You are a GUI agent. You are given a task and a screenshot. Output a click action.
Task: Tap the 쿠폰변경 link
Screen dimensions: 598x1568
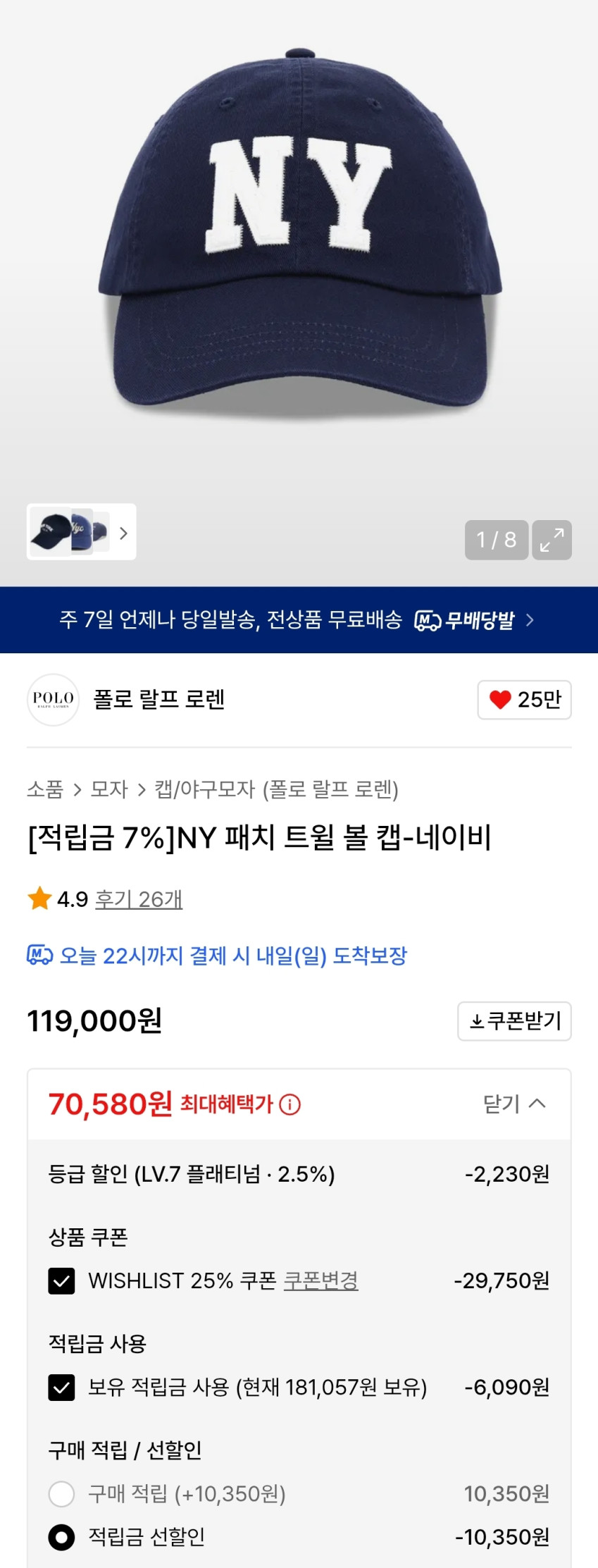click(320, 1280)
